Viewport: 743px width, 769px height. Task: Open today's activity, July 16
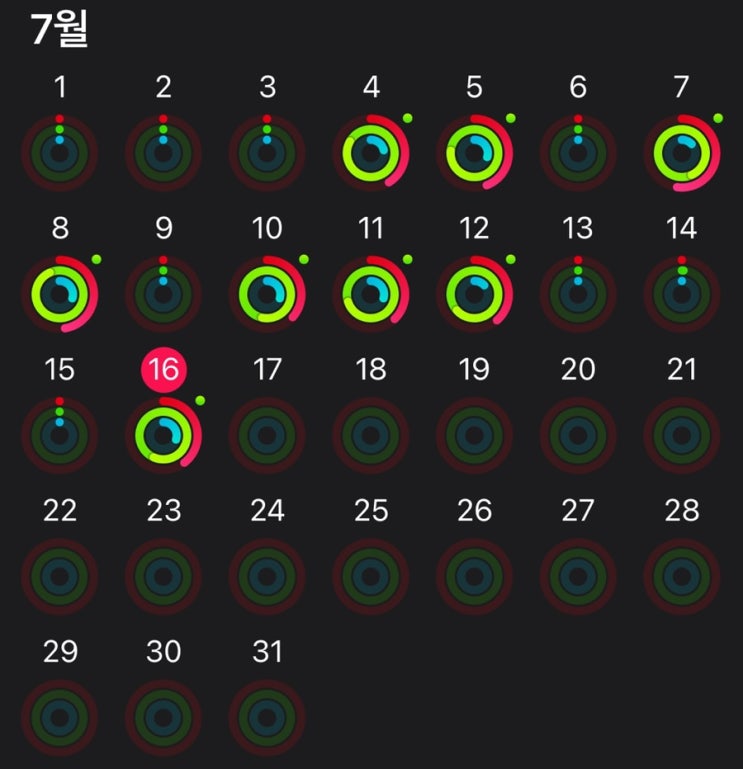coord(164,435)
